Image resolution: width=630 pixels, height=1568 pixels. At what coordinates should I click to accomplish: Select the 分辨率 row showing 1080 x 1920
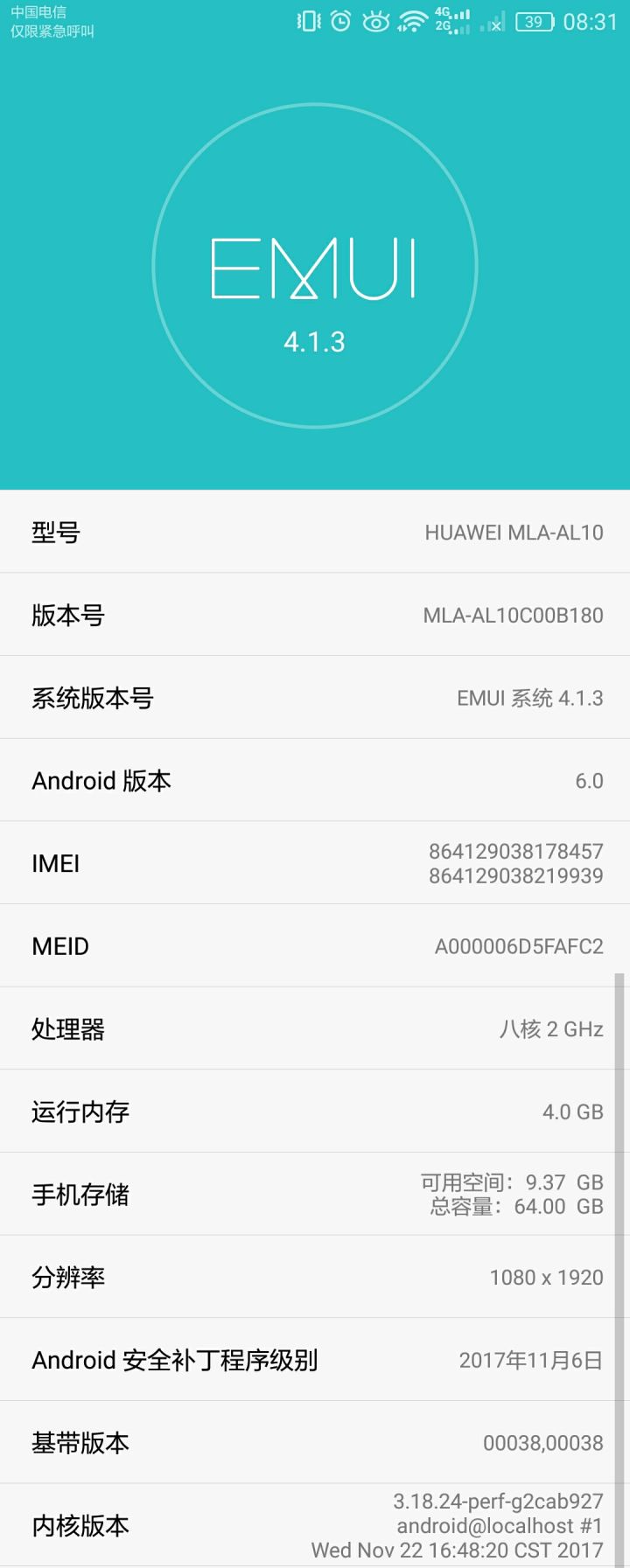315,1277
